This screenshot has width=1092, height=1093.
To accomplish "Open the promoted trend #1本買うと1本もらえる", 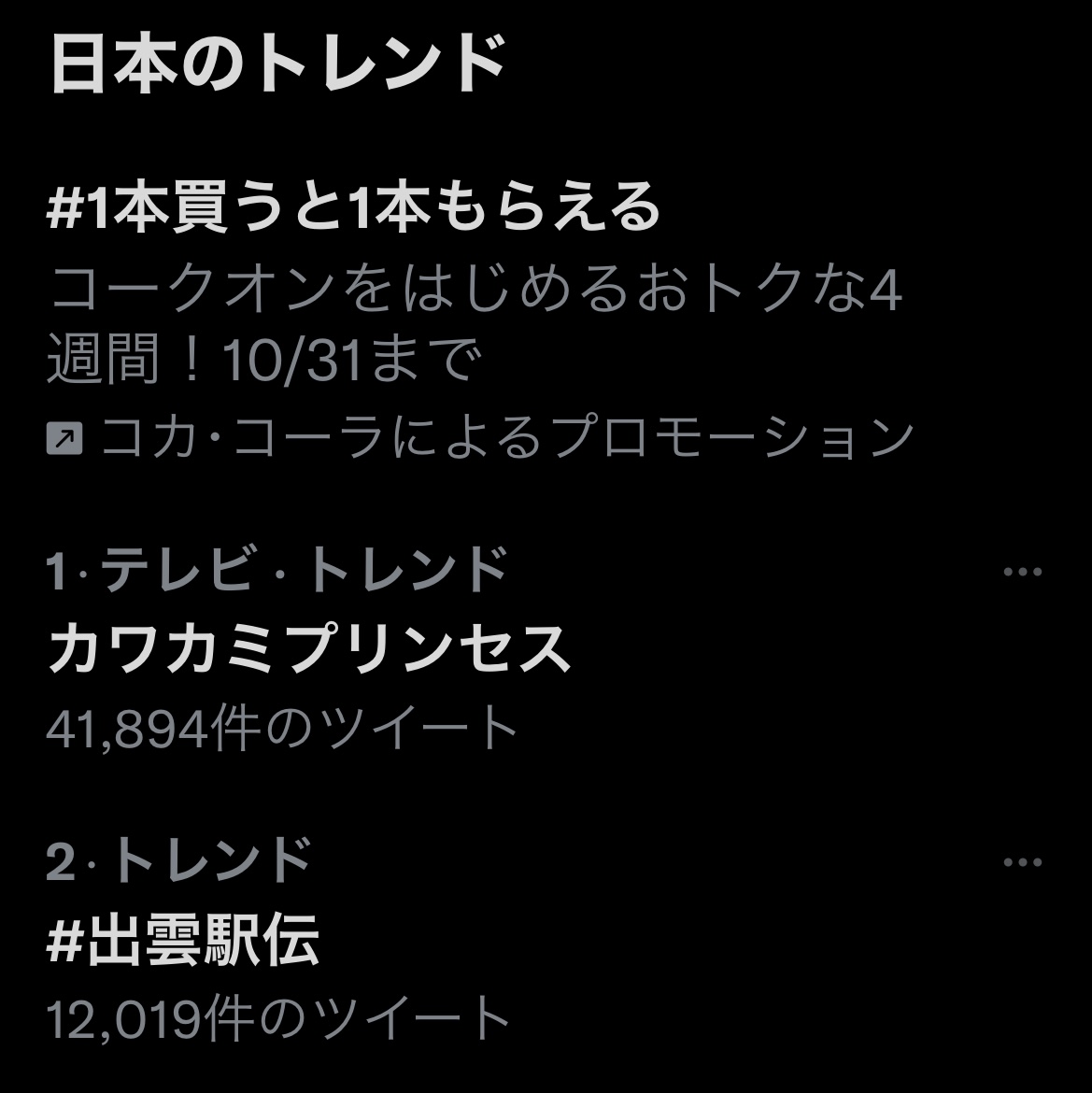I will pyautogui.click(x=353, y=208).
